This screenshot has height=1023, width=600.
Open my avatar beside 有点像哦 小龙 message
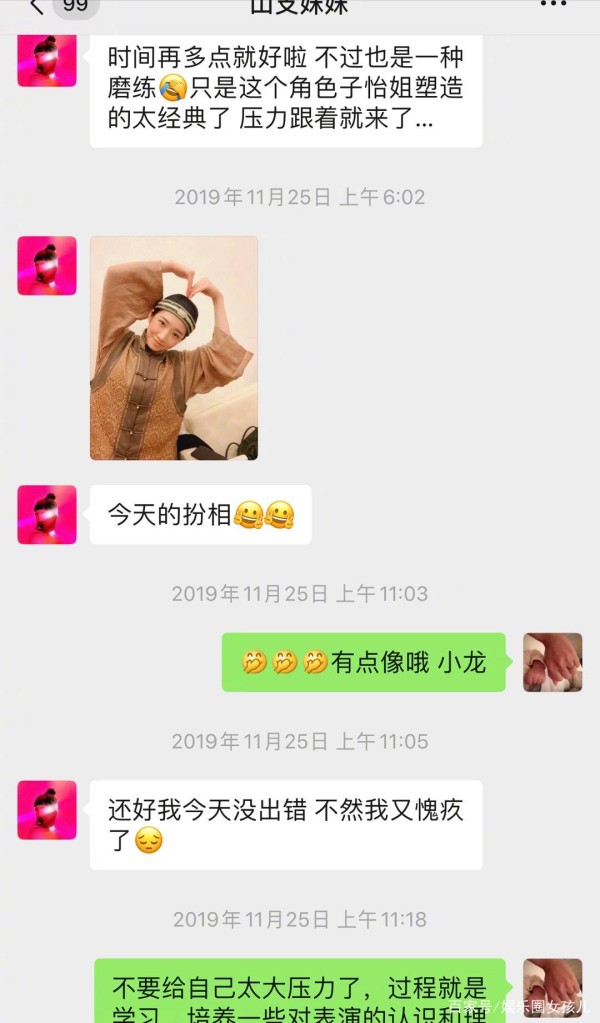[x=552, y=662]
